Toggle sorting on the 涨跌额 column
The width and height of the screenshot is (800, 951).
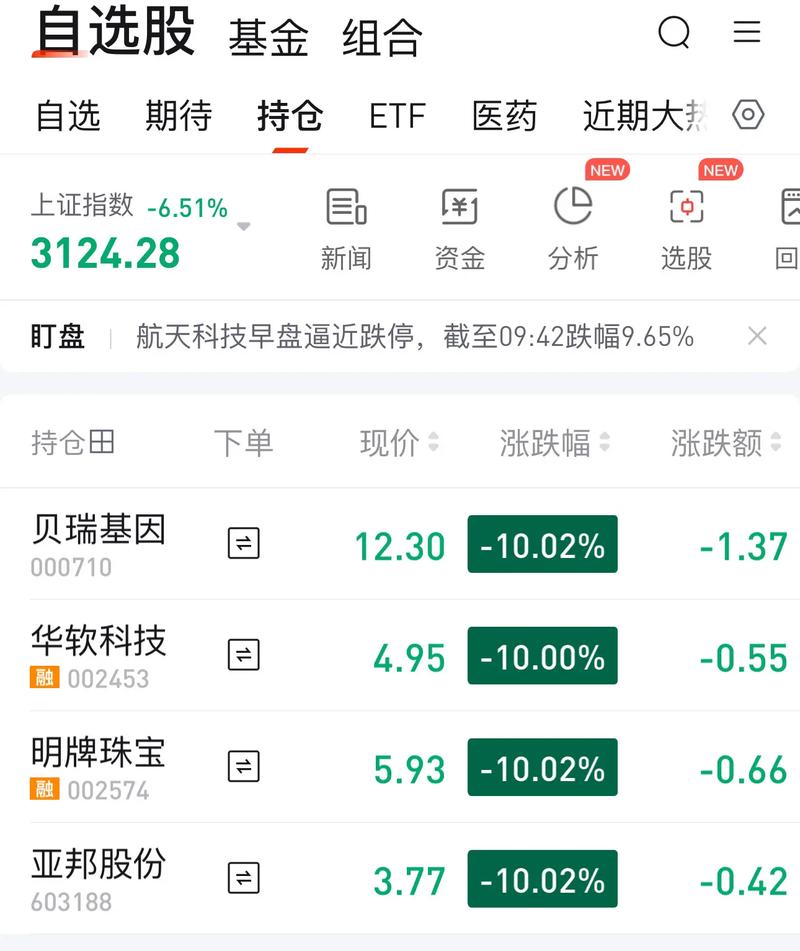click(x=724, y=442)
